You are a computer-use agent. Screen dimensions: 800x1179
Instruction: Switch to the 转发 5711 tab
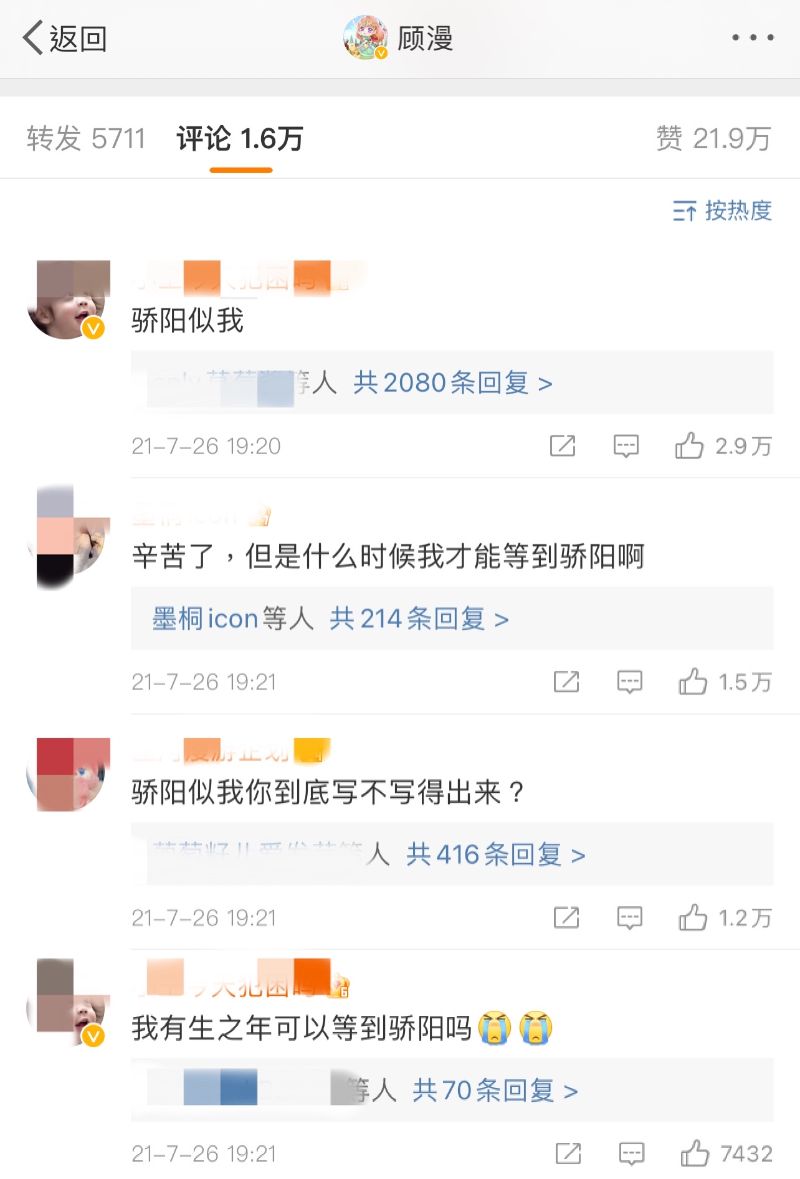[x=86, y=139]
